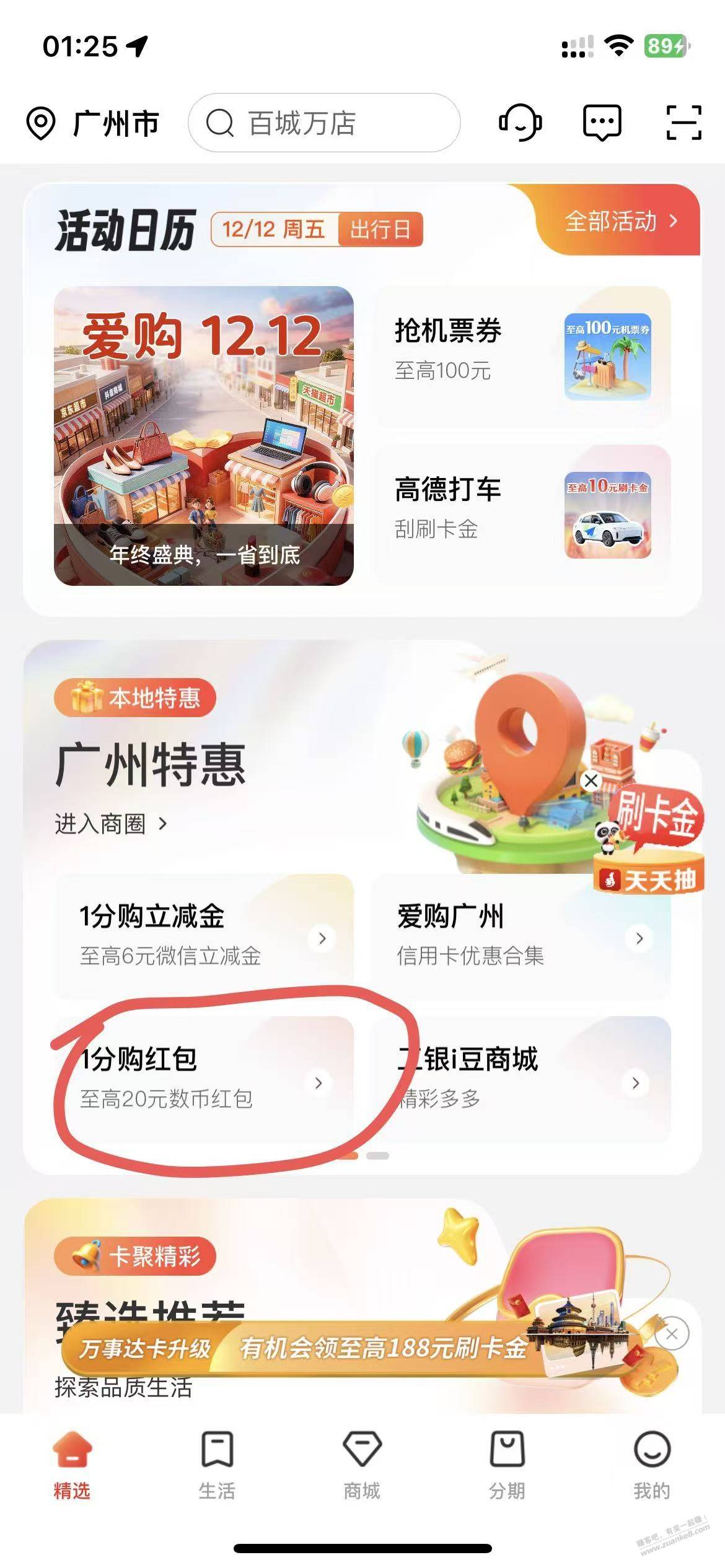This screenshot has height=1568, width=725.
Task: Open the 抢机票券 offer card
Action: [522, 356]
